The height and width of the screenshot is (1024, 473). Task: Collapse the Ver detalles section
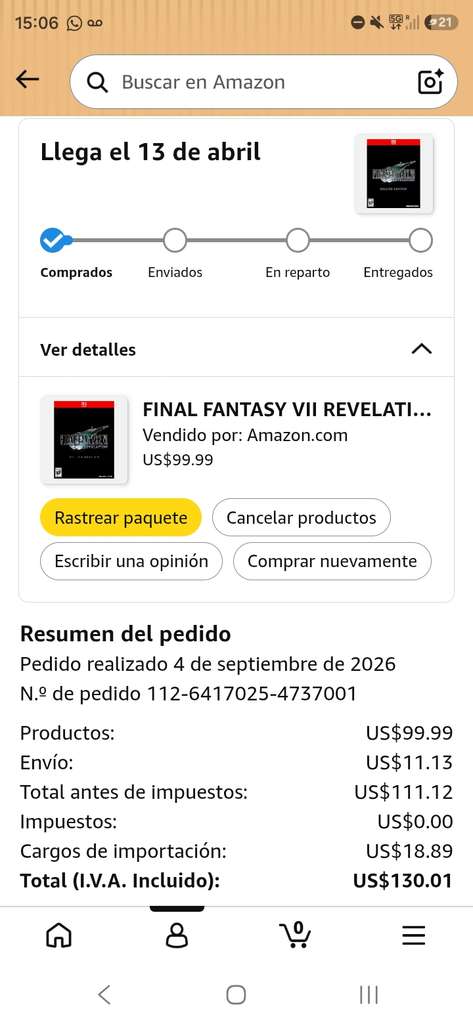(236, 349)
